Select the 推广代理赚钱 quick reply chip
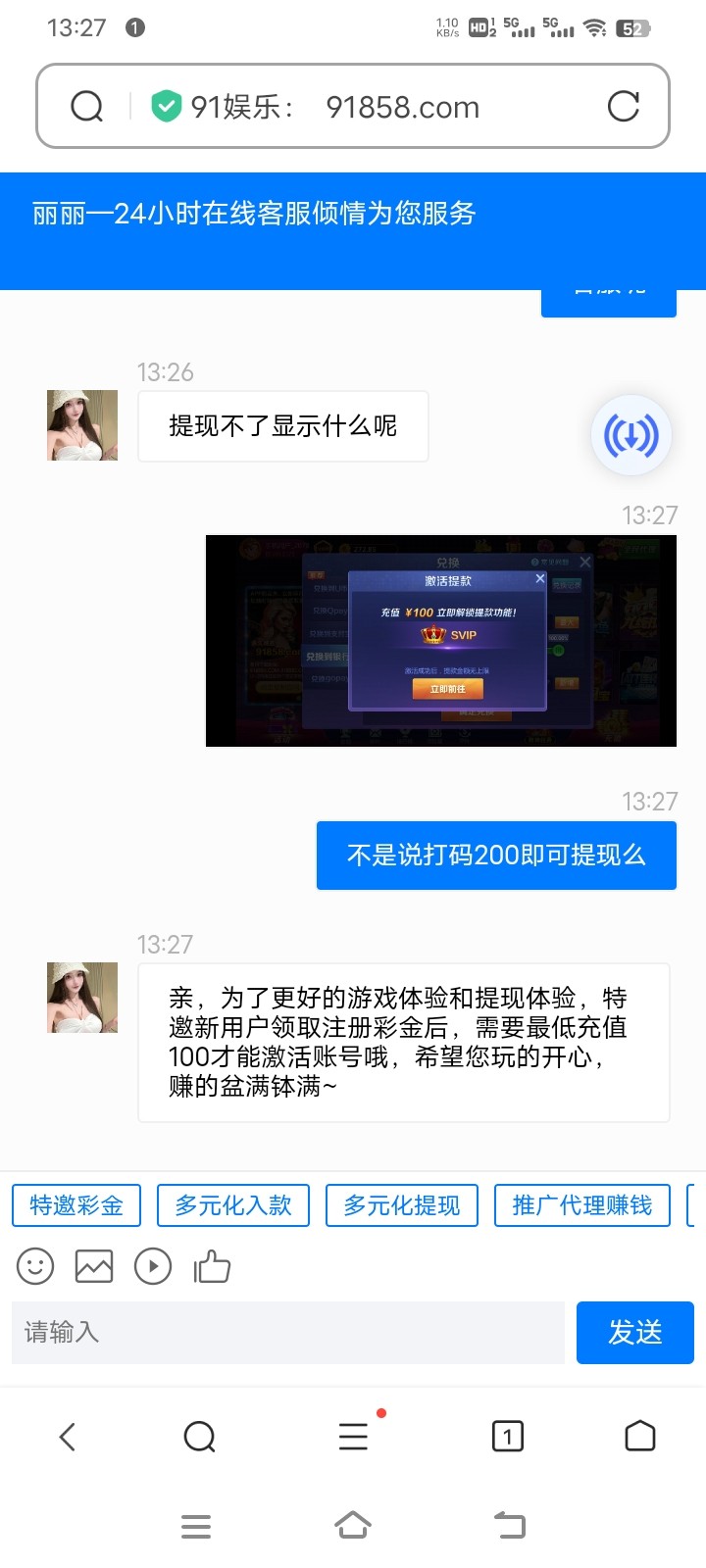 point(582,1205)
